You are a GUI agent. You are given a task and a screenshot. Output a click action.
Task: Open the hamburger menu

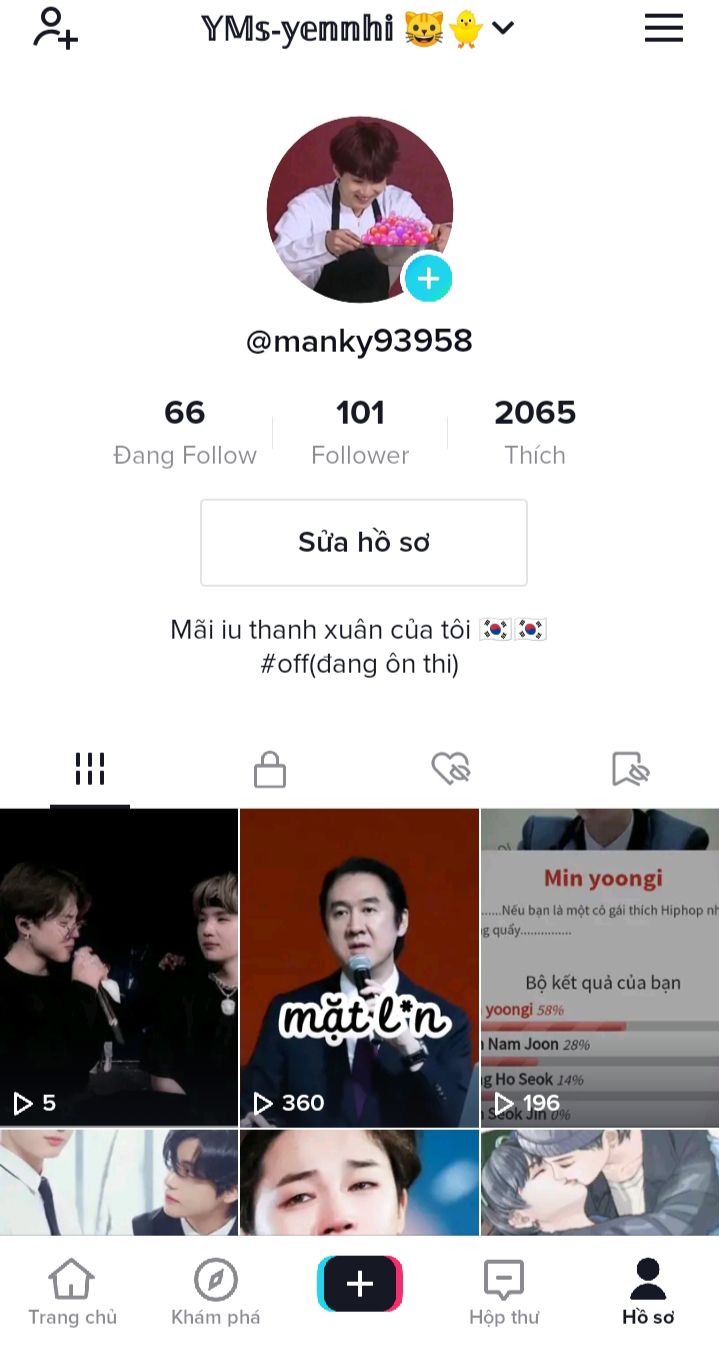tap(663, 28)
